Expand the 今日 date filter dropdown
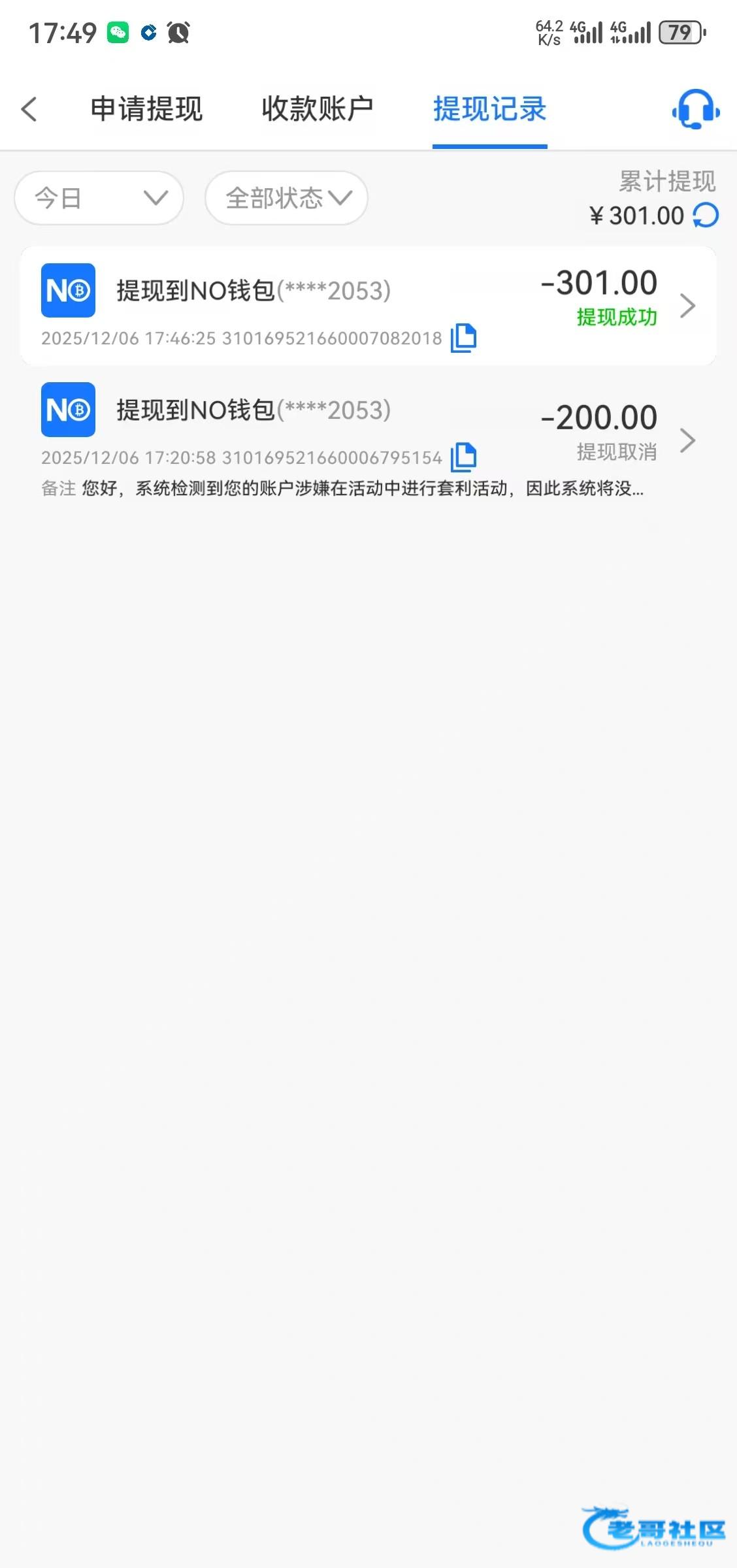The width and height of the screenshot is (737, 1568). coord(99,198)
